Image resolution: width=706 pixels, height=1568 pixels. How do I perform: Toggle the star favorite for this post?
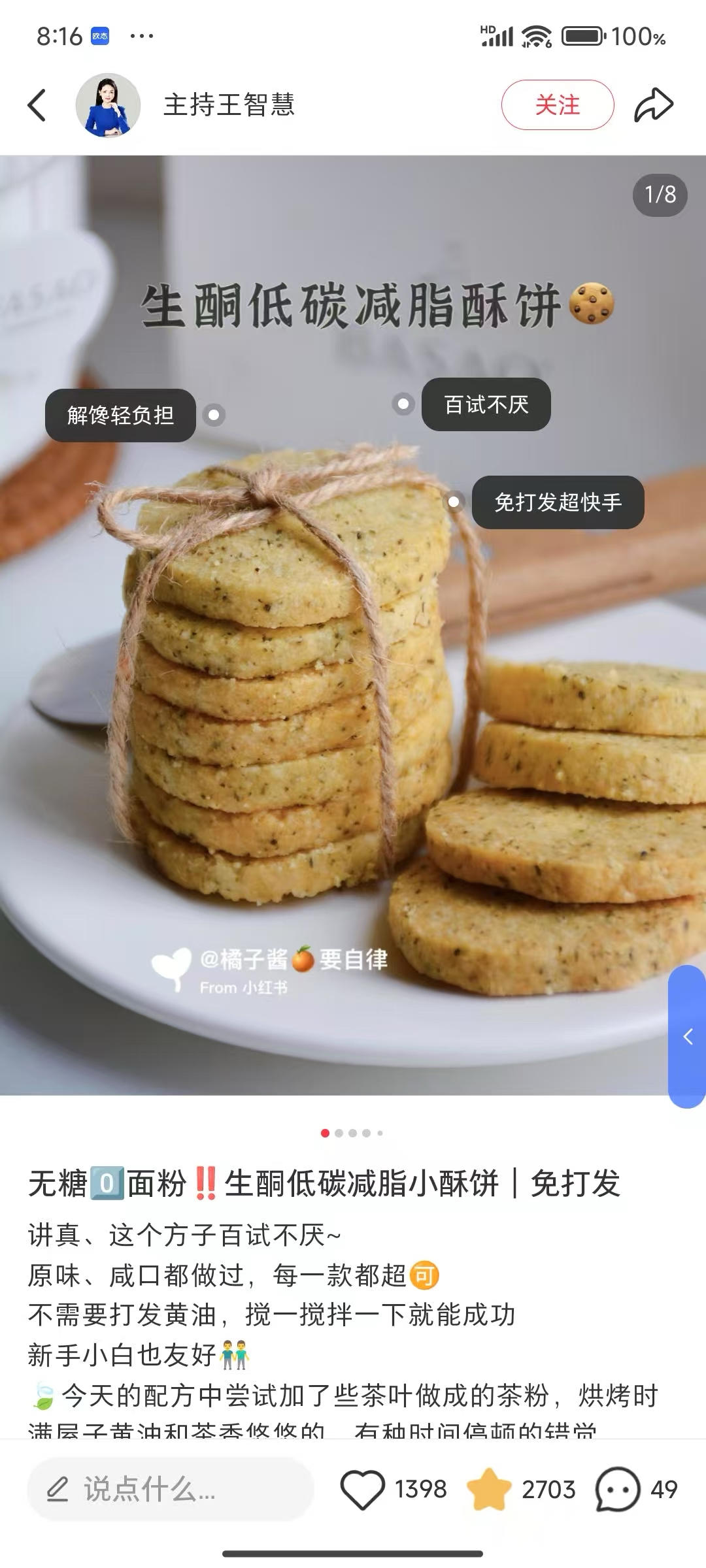(x=488, y=1490)
